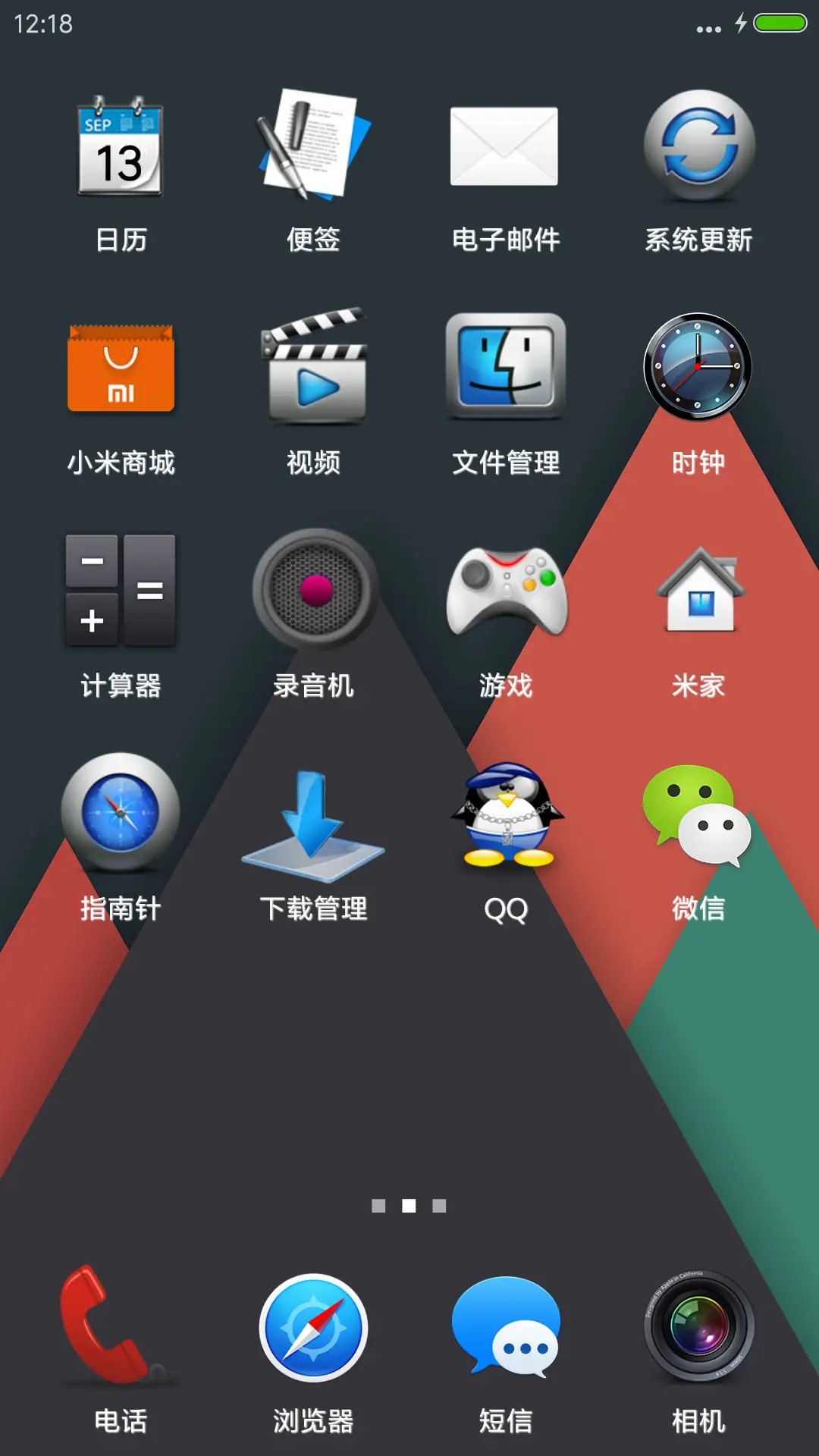Open 电子邮件 (Email)

[505, 148]
